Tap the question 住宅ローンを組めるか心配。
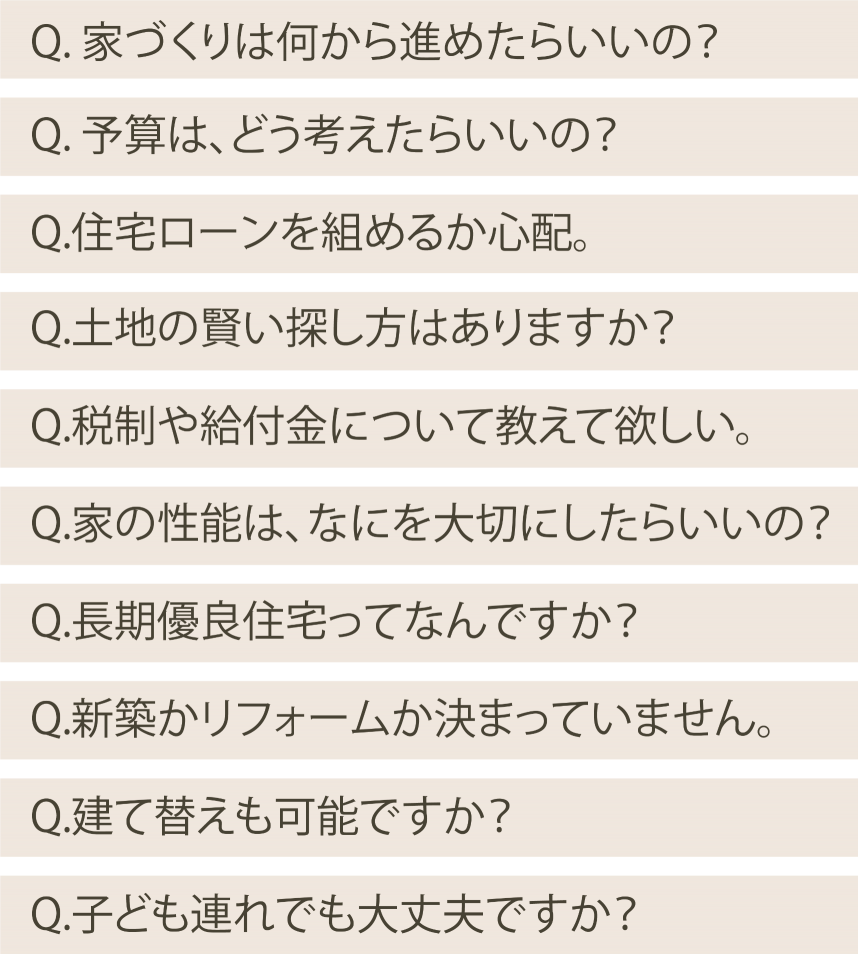858x954 pixels. click(x=310, y=232)
